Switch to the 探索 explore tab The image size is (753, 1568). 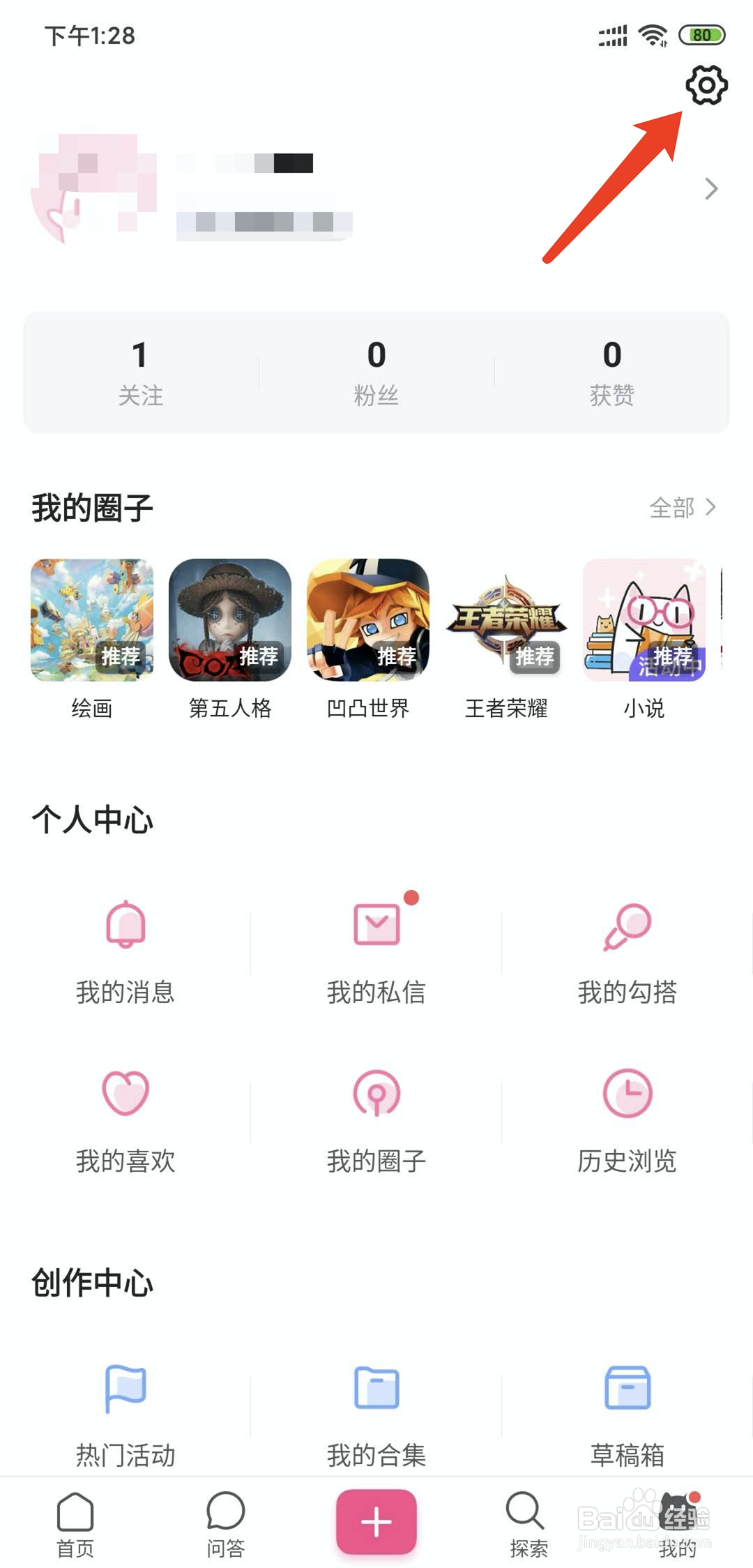coord(528,1525)
